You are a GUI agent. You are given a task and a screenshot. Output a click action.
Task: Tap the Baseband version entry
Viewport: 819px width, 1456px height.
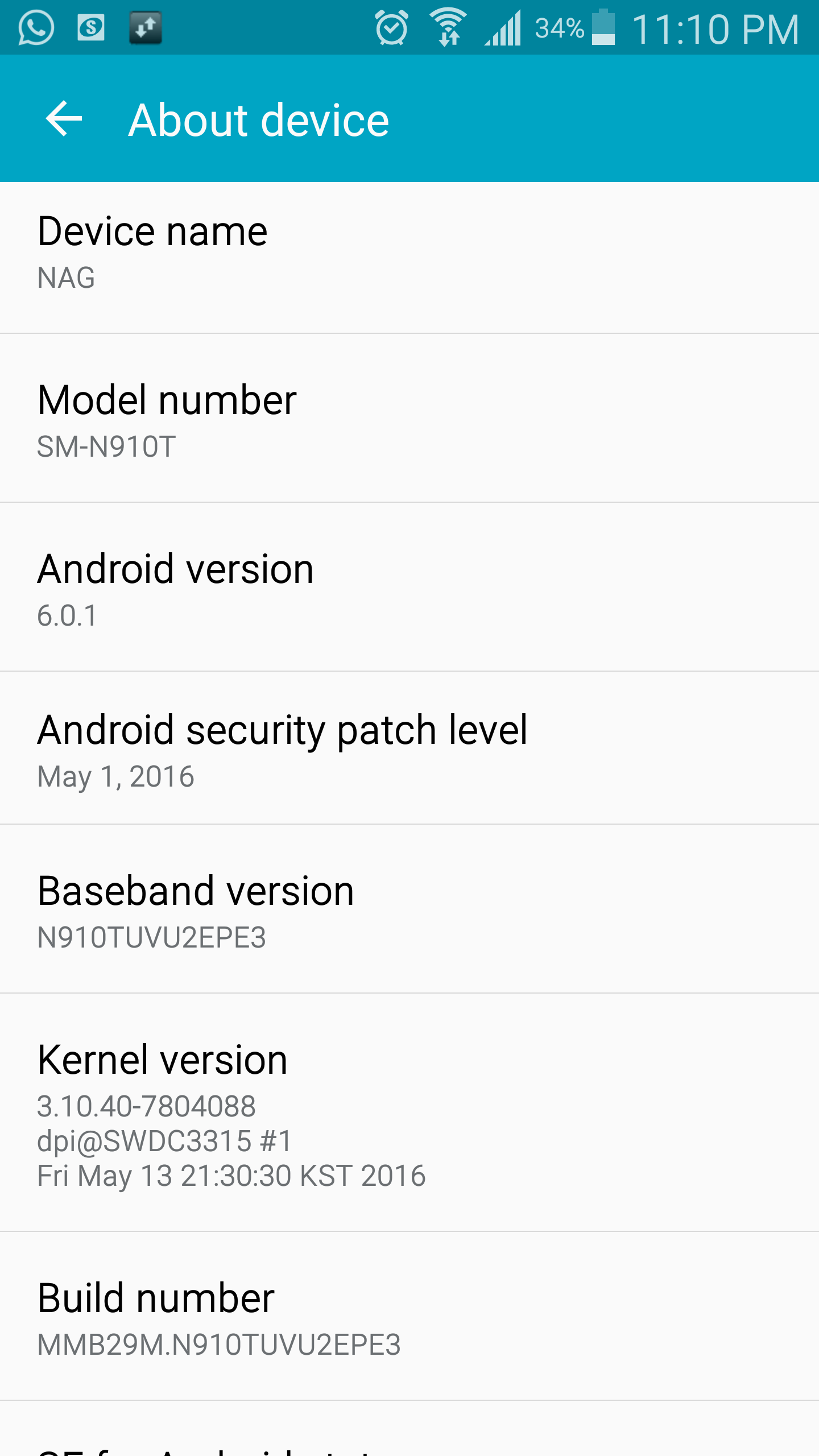tap(409, 910)
